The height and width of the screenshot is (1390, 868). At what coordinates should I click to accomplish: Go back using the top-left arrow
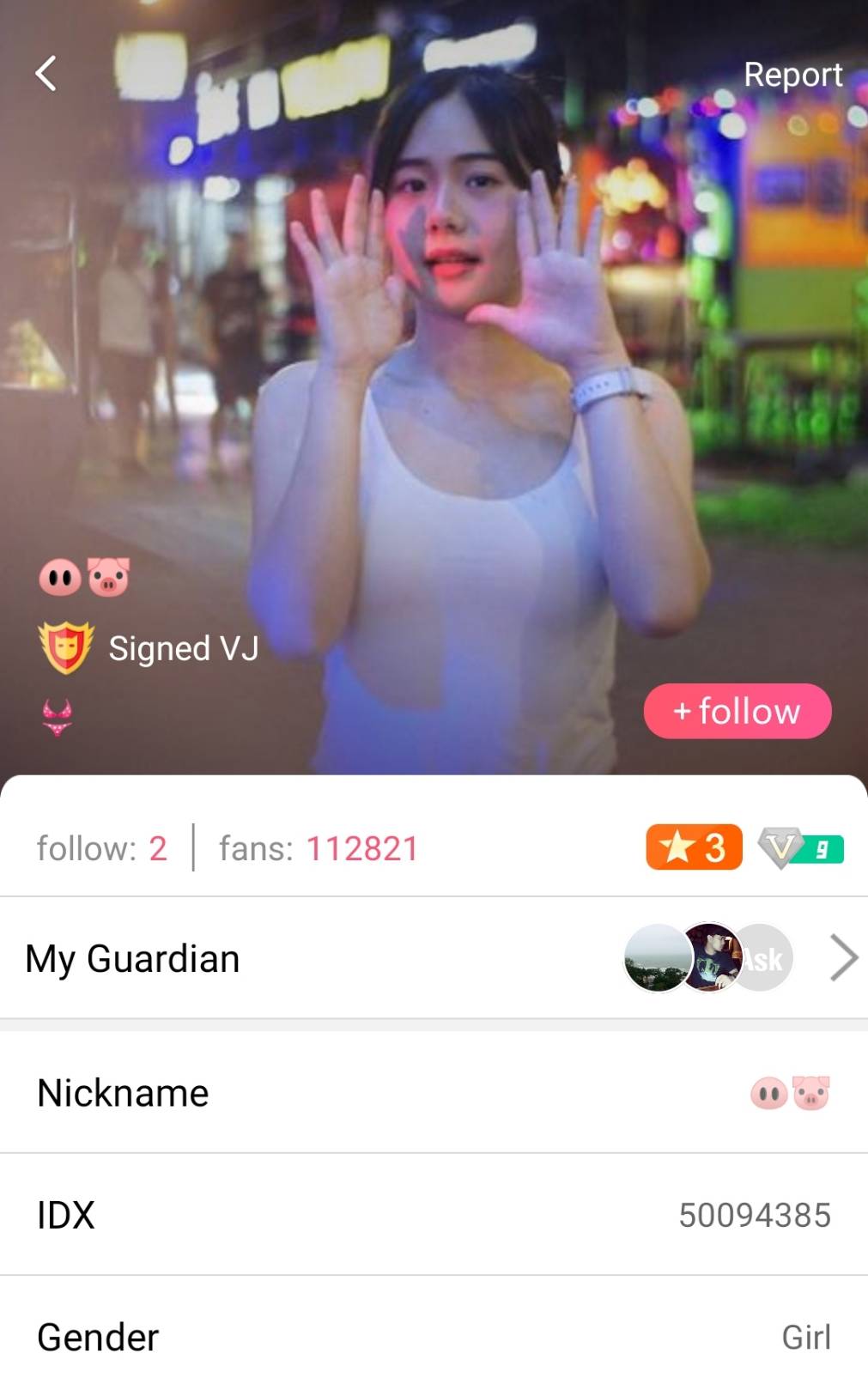coord(46,74)
